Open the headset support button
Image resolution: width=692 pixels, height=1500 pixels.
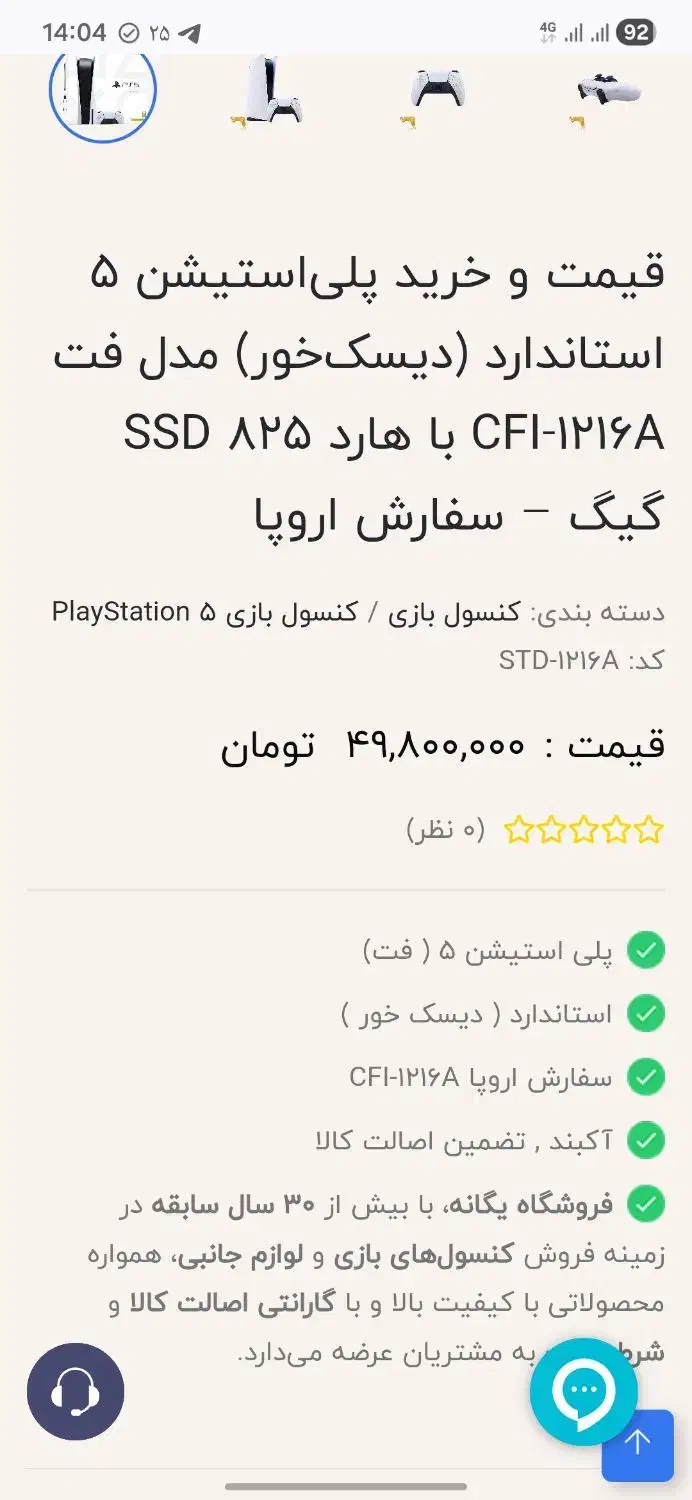pyautogui.click(x=76, y=1391)
